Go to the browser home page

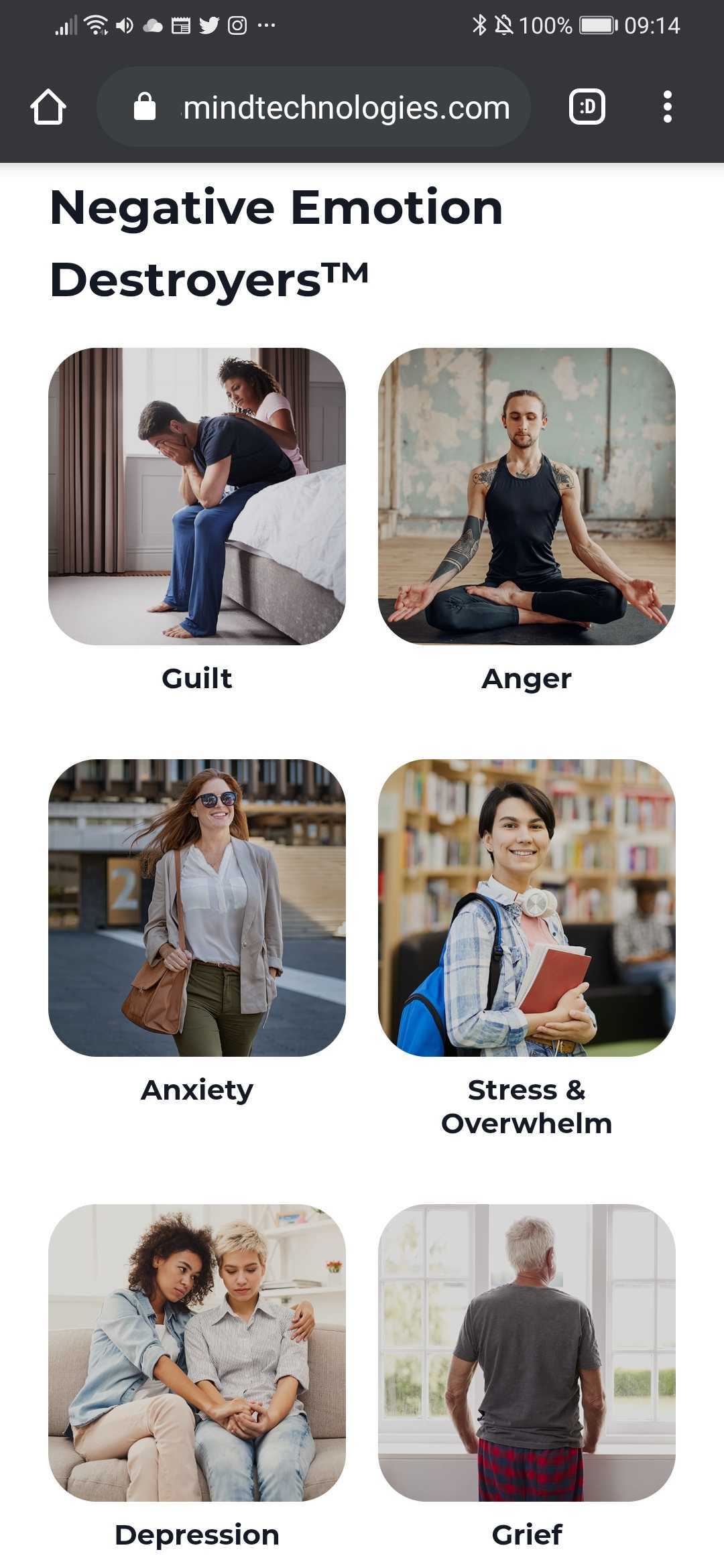[48, 107]
